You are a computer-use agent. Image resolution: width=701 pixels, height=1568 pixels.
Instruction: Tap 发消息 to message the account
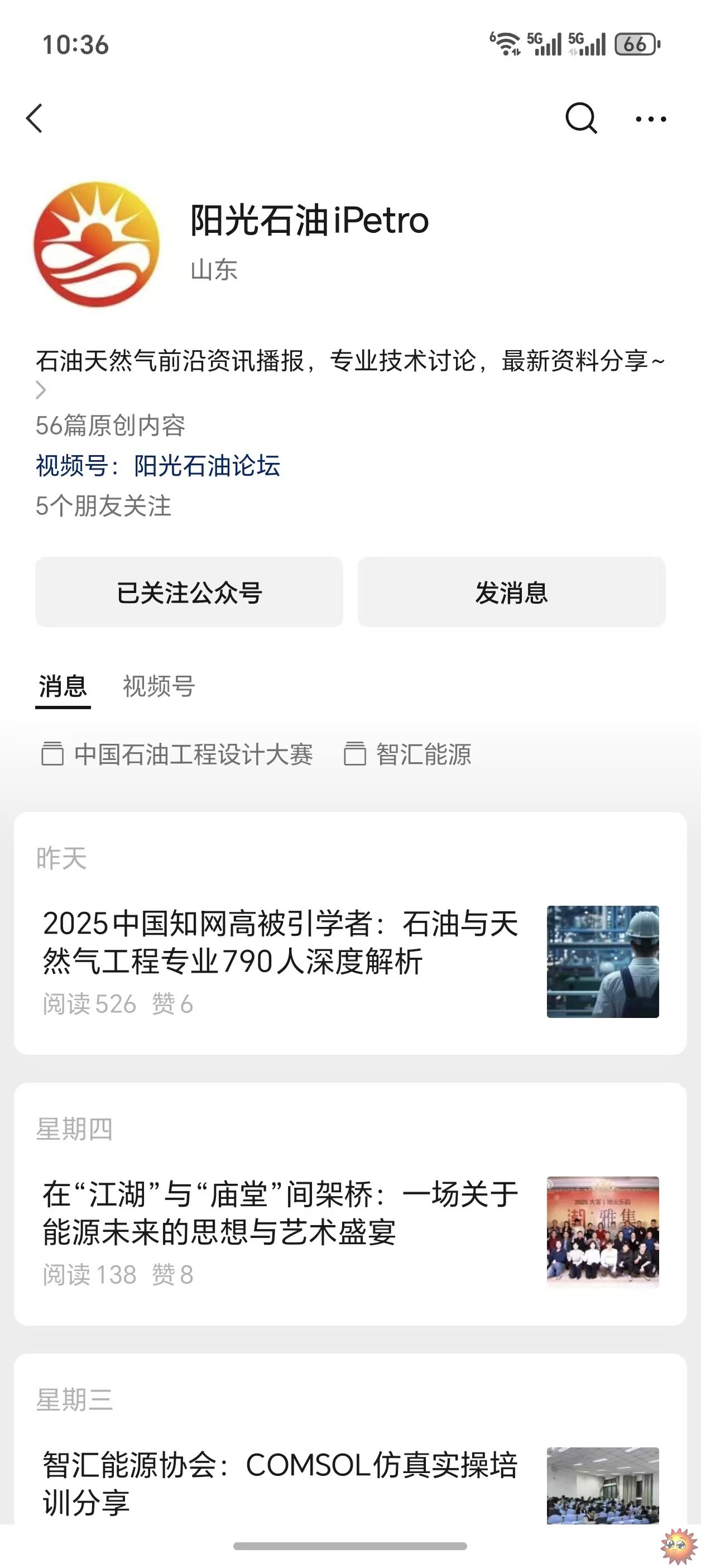511,592
